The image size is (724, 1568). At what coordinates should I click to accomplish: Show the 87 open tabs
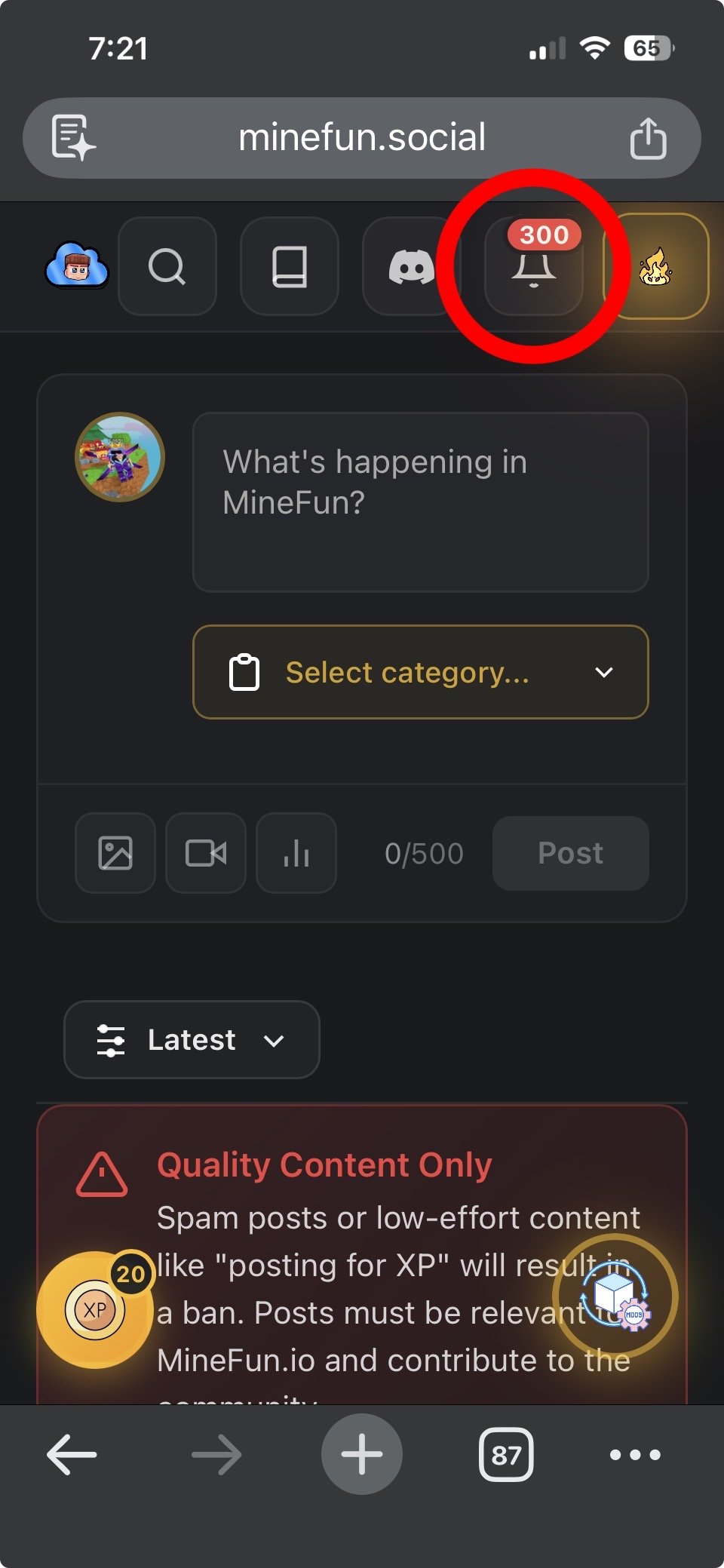click(x=506, y=1454)
